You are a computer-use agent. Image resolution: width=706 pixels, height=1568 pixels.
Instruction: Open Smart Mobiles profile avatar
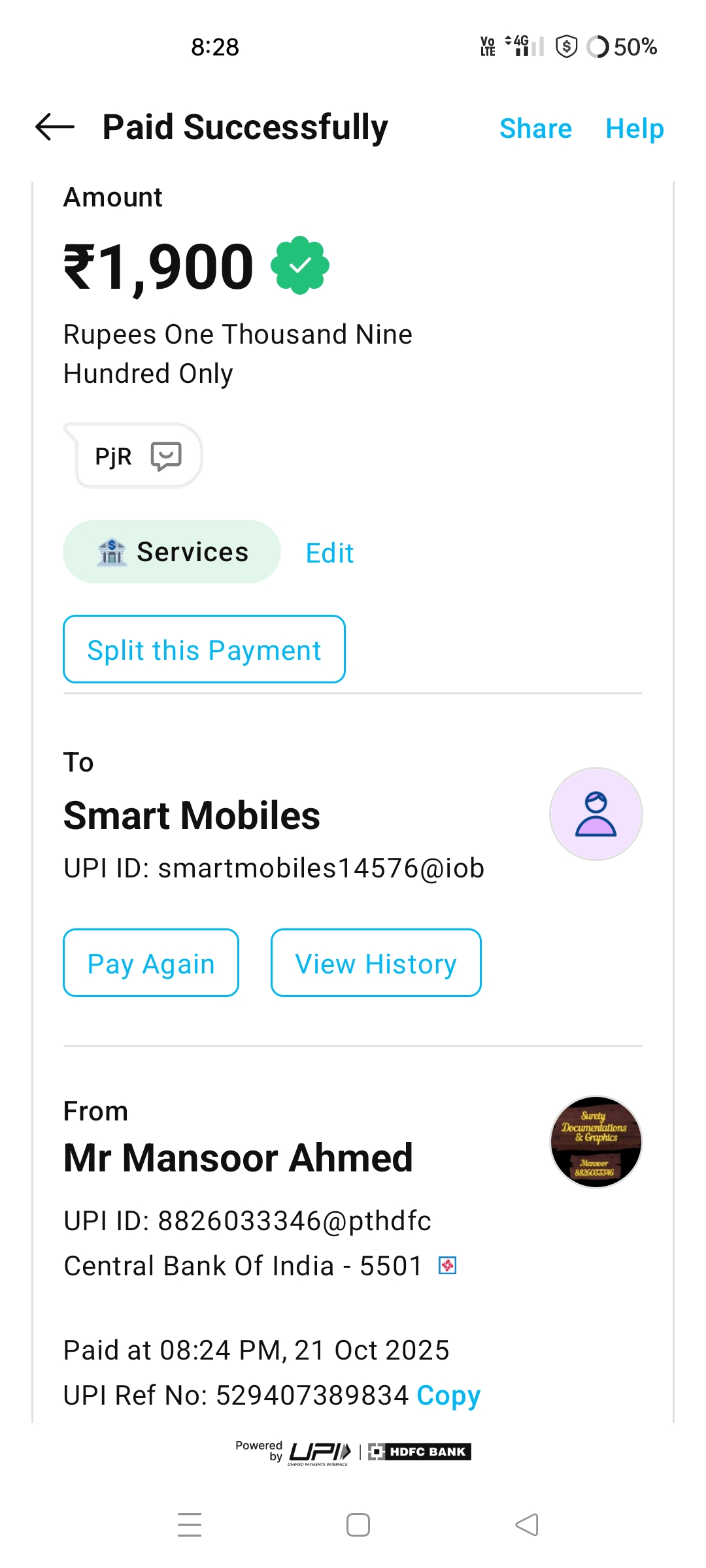(x=596, y=814)
